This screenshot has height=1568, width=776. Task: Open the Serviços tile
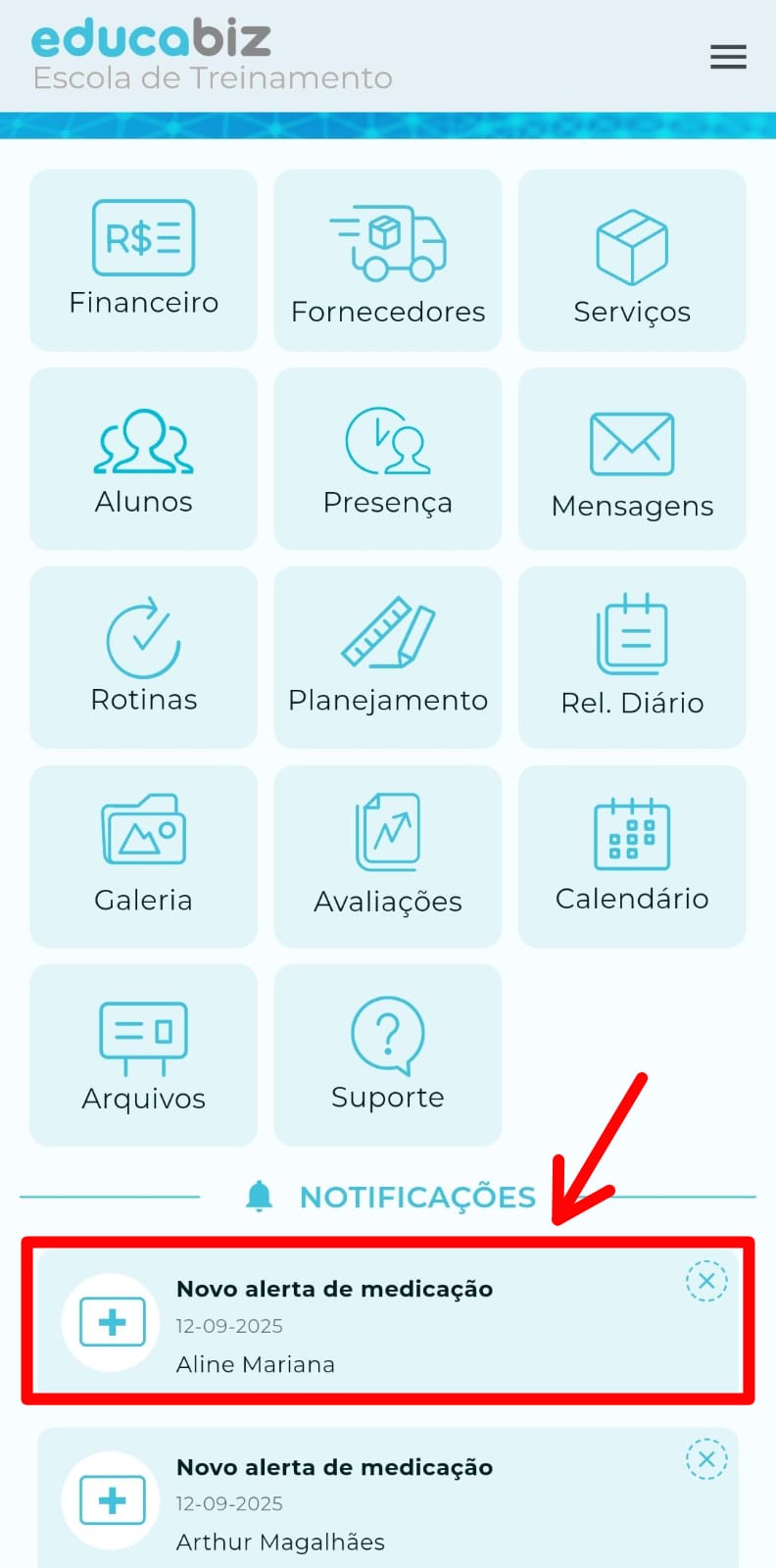point(632,260)
